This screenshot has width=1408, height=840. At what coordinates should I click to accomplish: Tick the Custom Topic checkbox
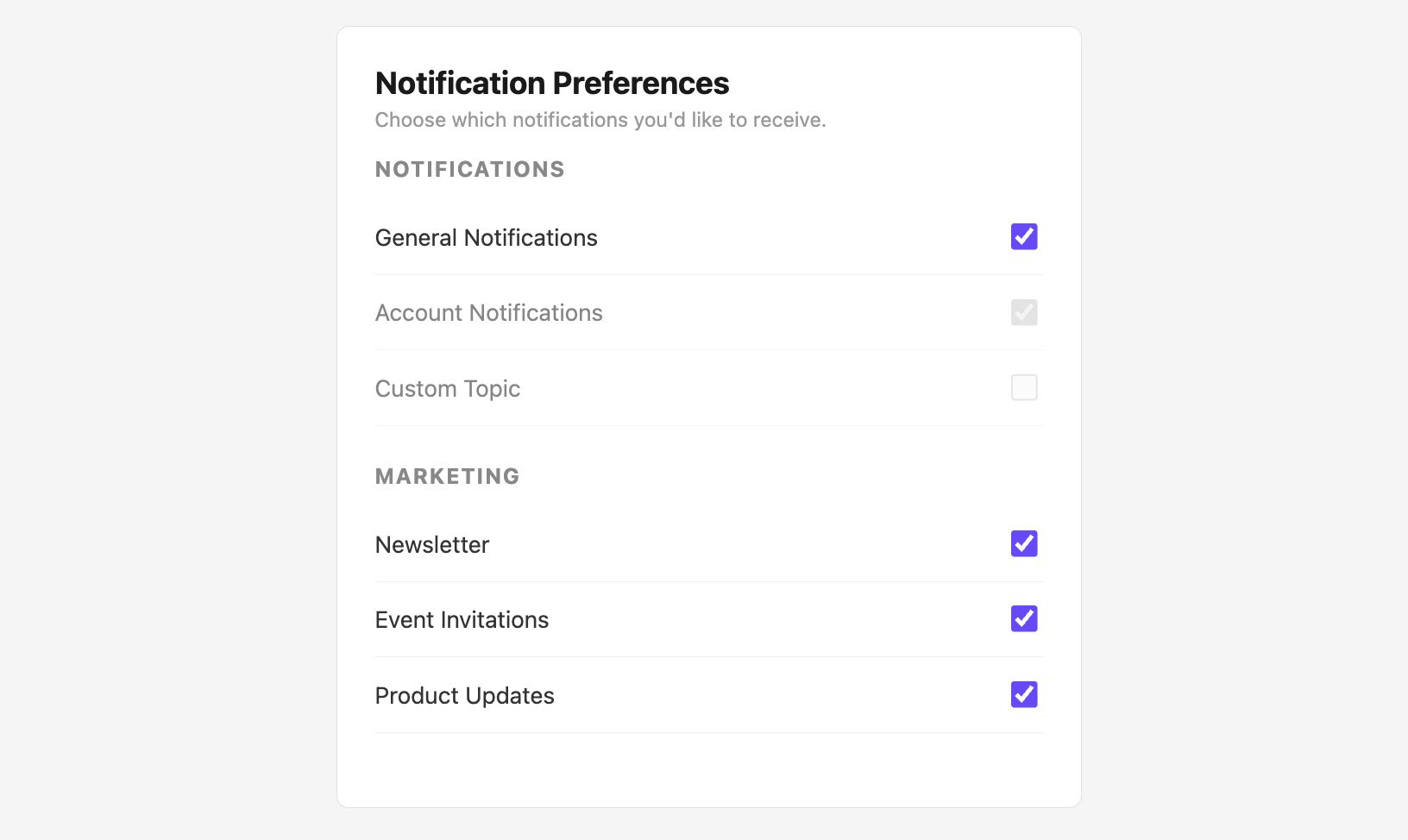(x=1024, y=388)
